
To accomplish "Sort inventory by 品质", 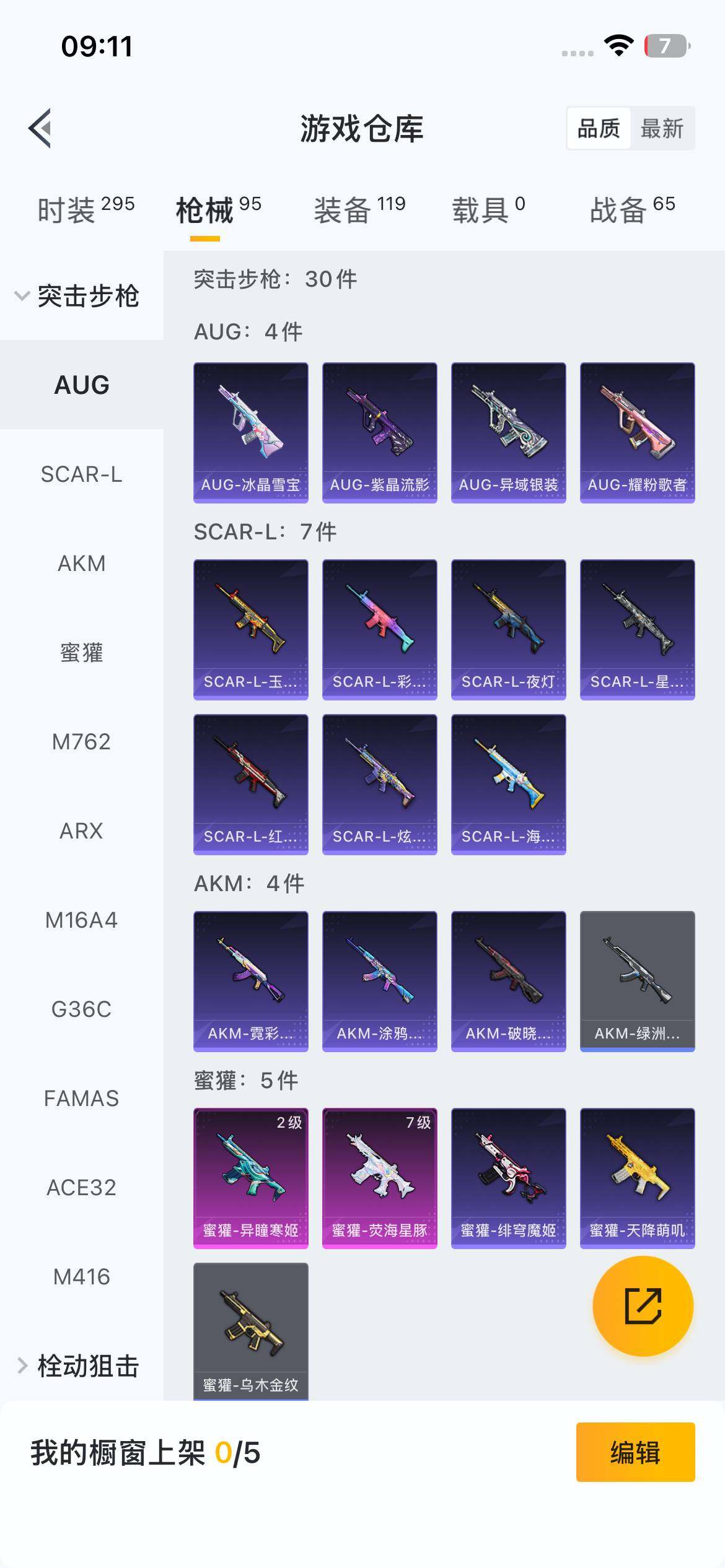I will 599,129.
